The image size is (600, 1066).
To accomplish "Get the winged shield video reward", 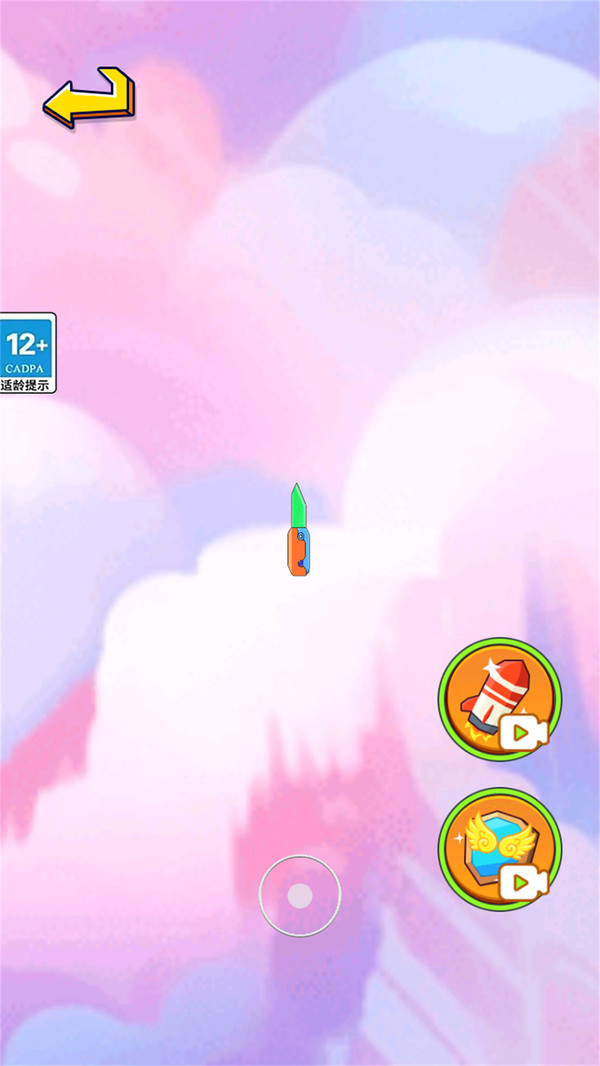I will pos(499,849).
